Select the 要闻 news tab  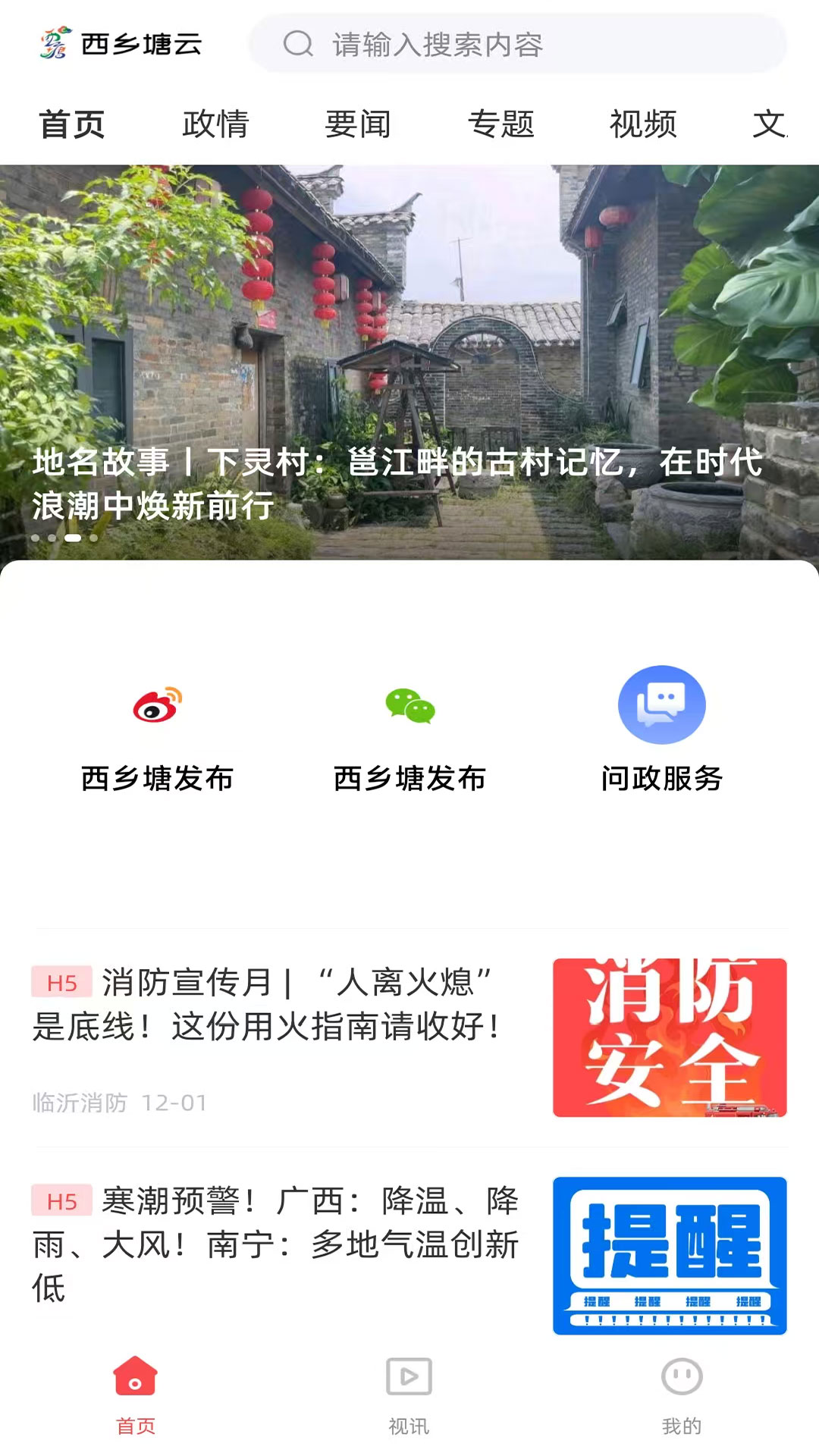(356, 125)
